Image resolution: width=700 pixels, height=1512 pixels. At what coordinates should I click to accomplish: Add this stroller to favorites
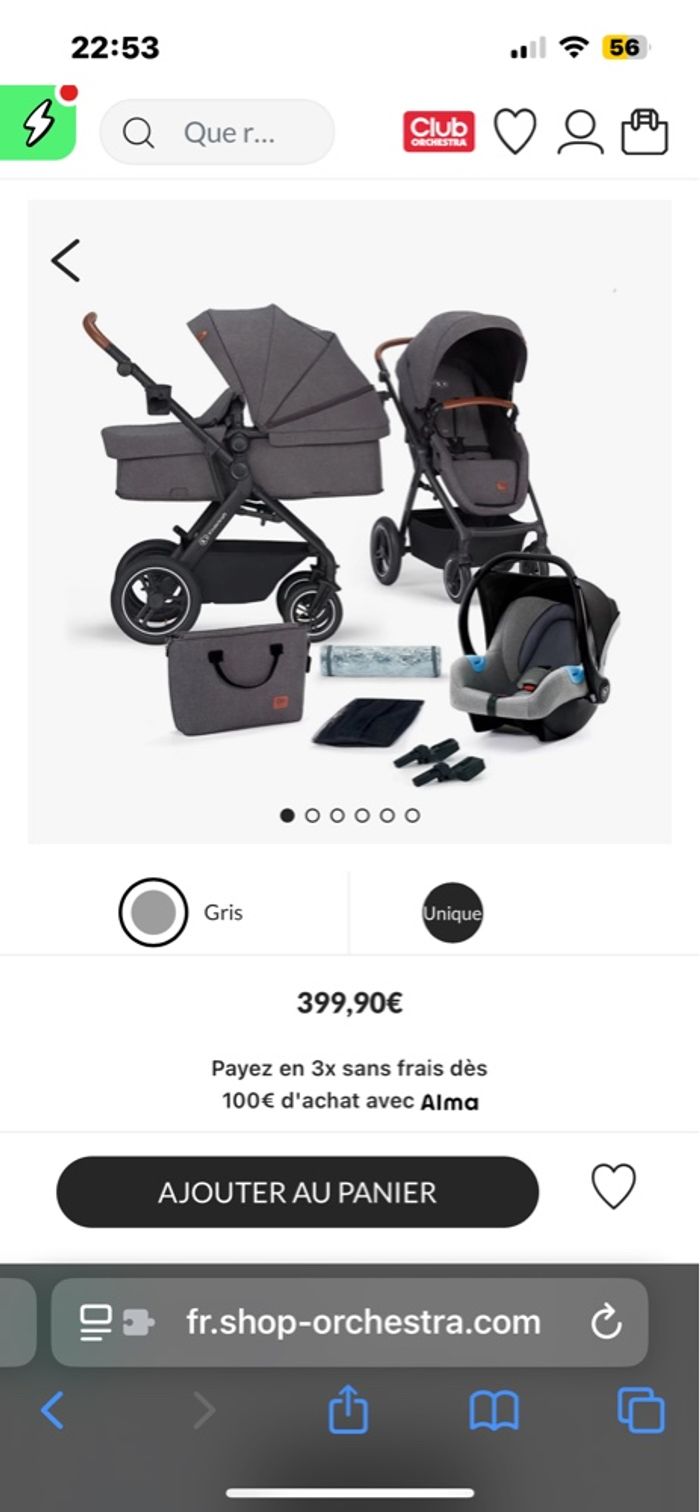(613, 1187)
